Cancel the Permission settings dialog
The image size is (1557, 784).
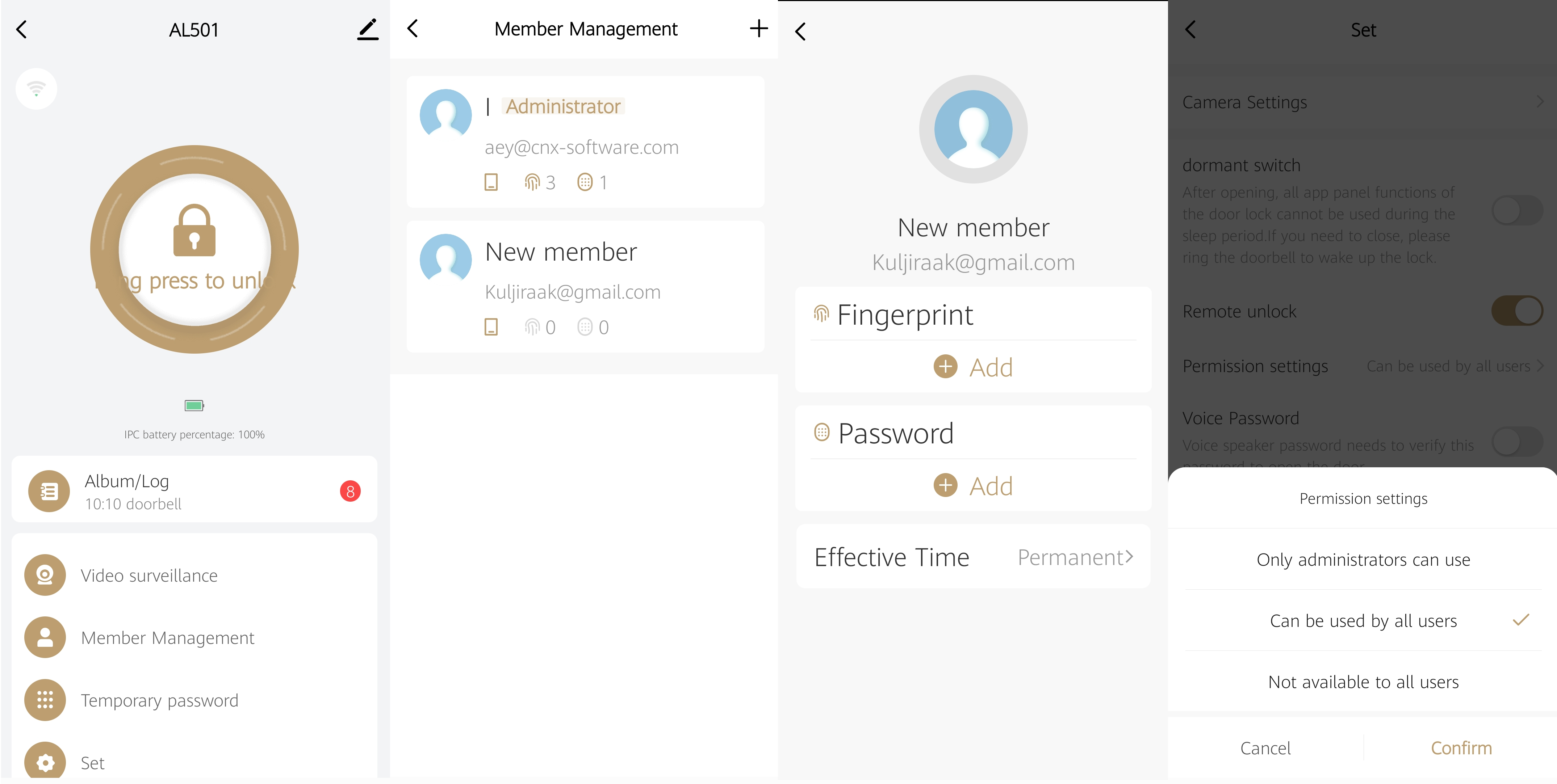(1265, 749)
